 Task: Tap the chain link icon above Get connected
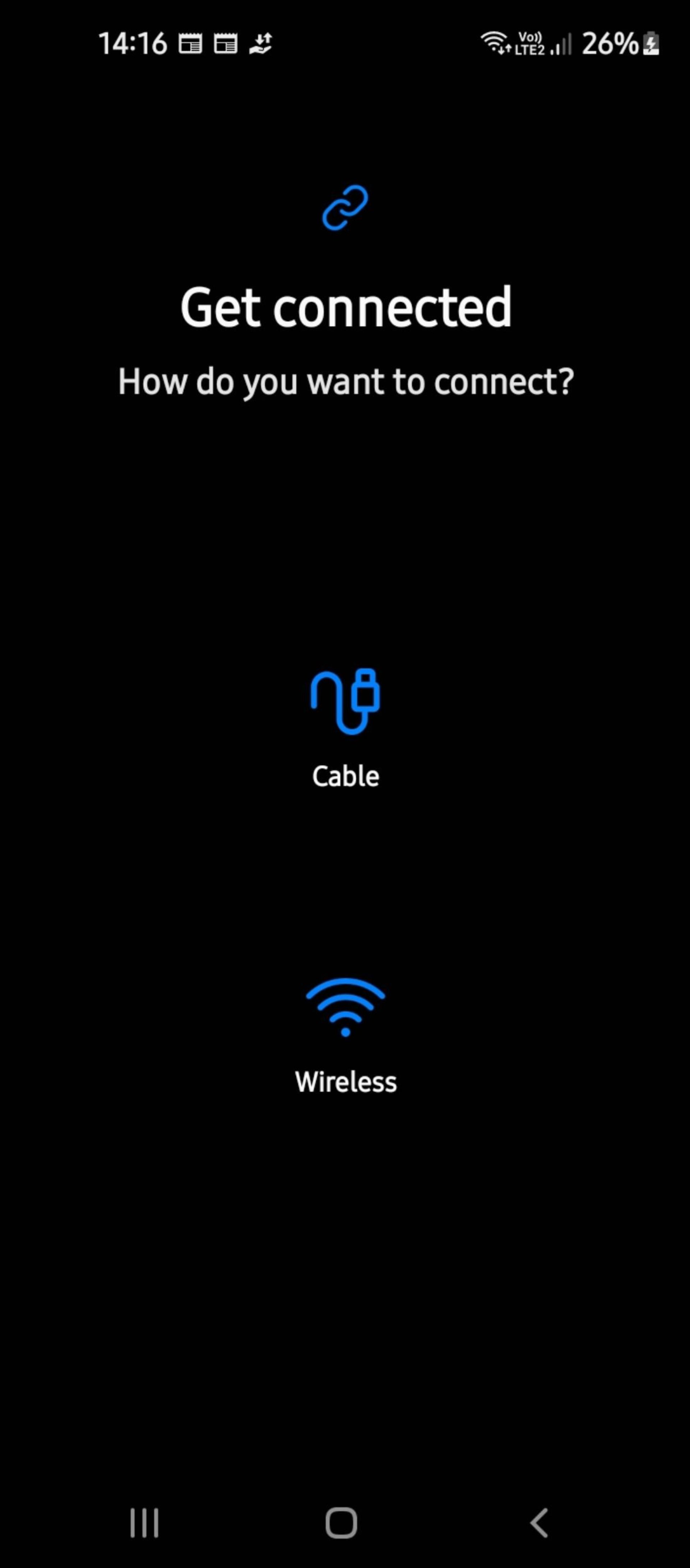pyautogui.click(x=346, y=208)
